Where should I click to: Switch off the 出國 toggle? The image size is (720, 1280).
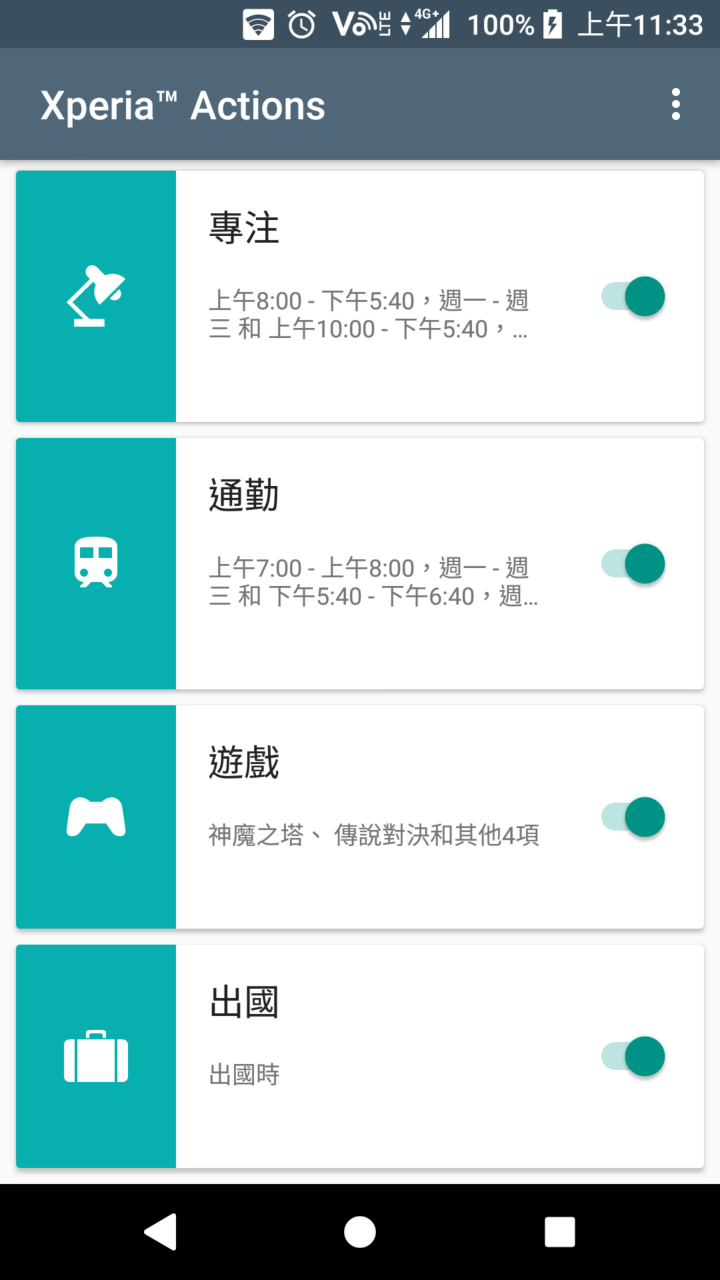(633, 1056)
